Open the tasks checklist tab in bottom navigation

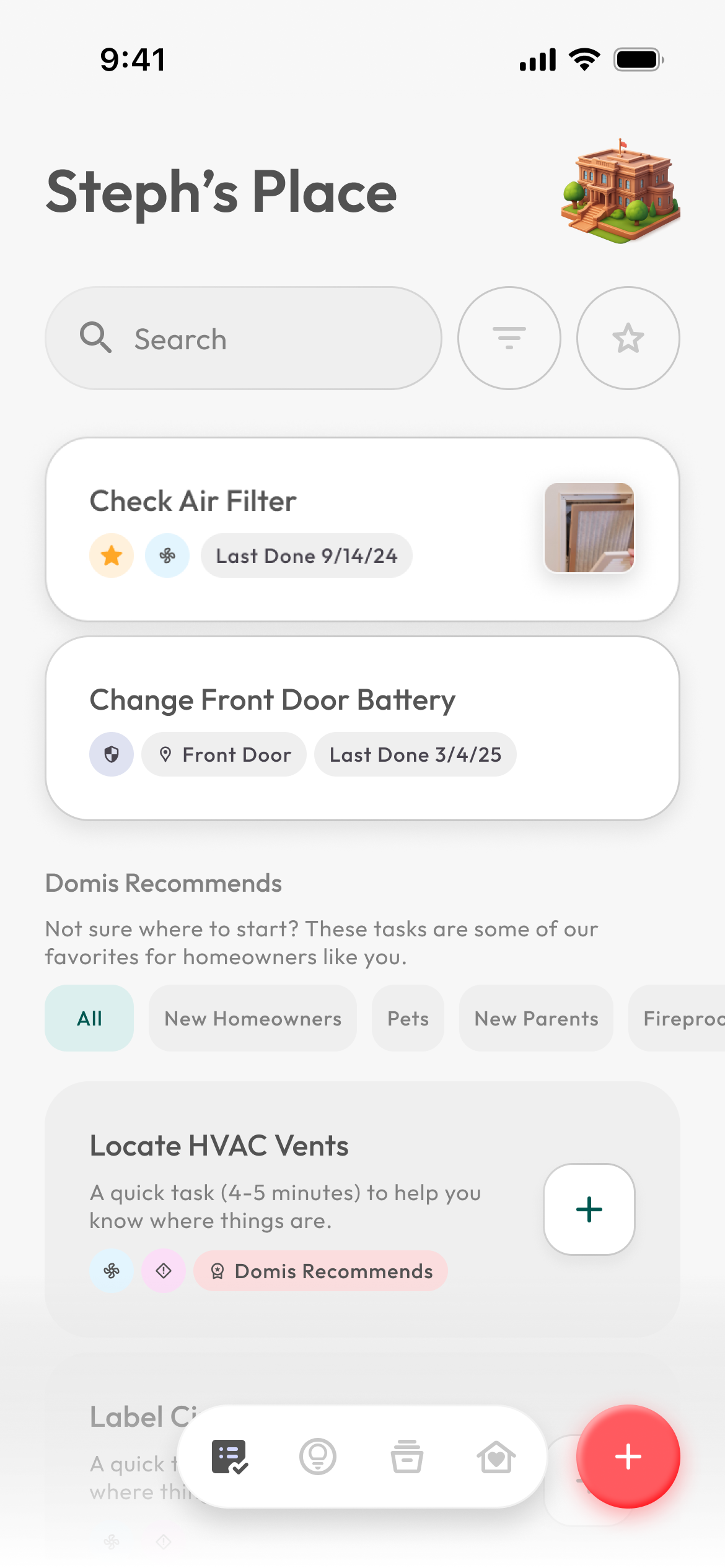tap(230, 1457)
